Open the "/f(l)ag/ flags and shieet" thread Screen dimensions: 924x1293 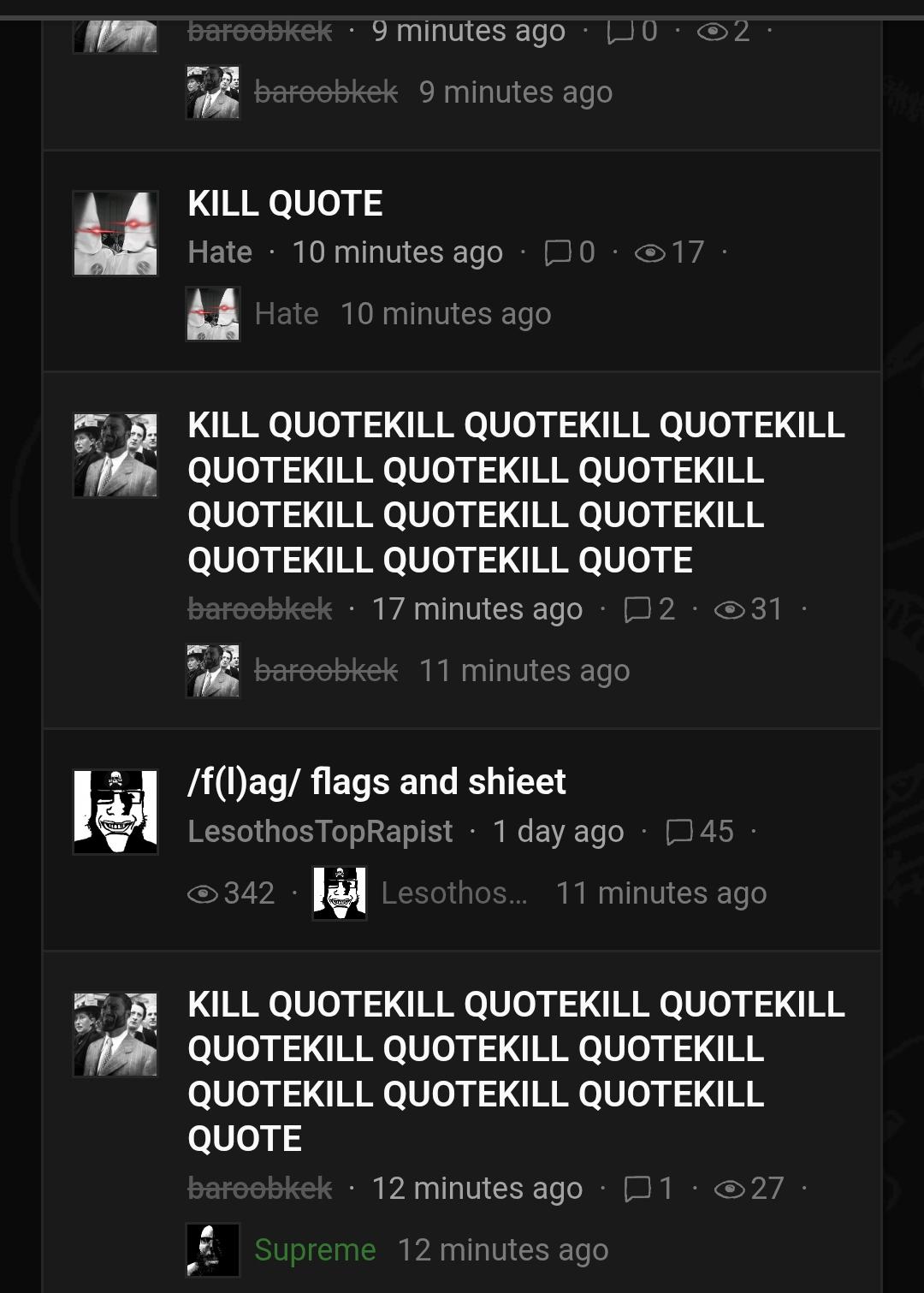click(x=376, y=781)
